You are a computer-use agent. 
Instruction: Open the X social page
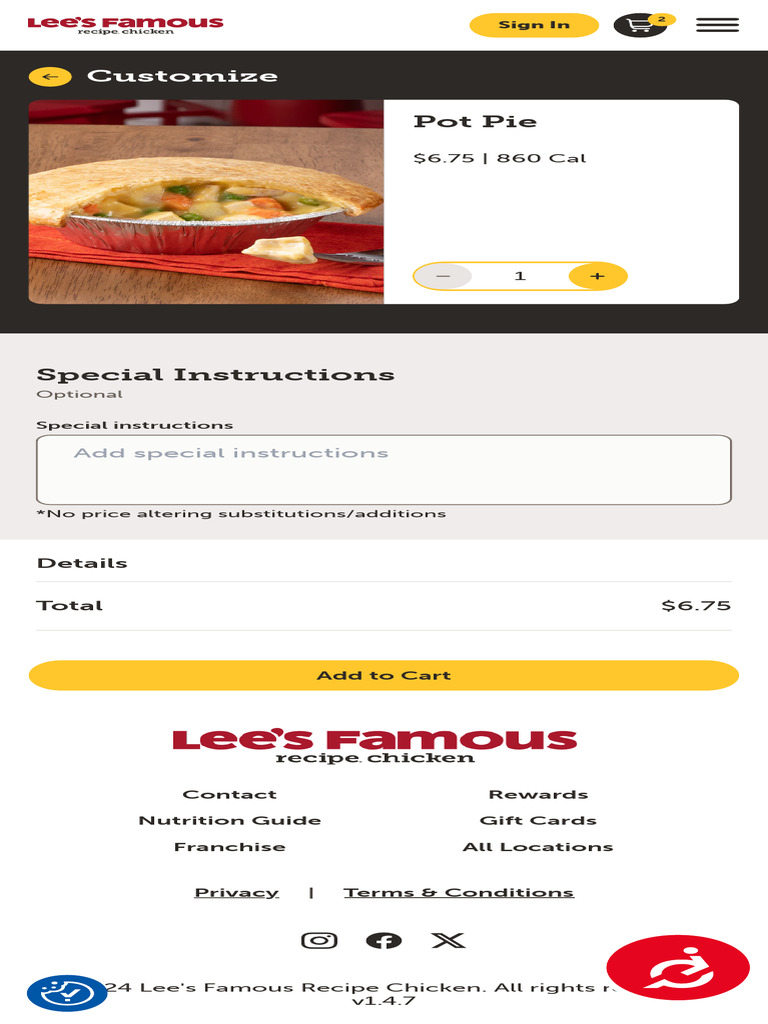448,940
